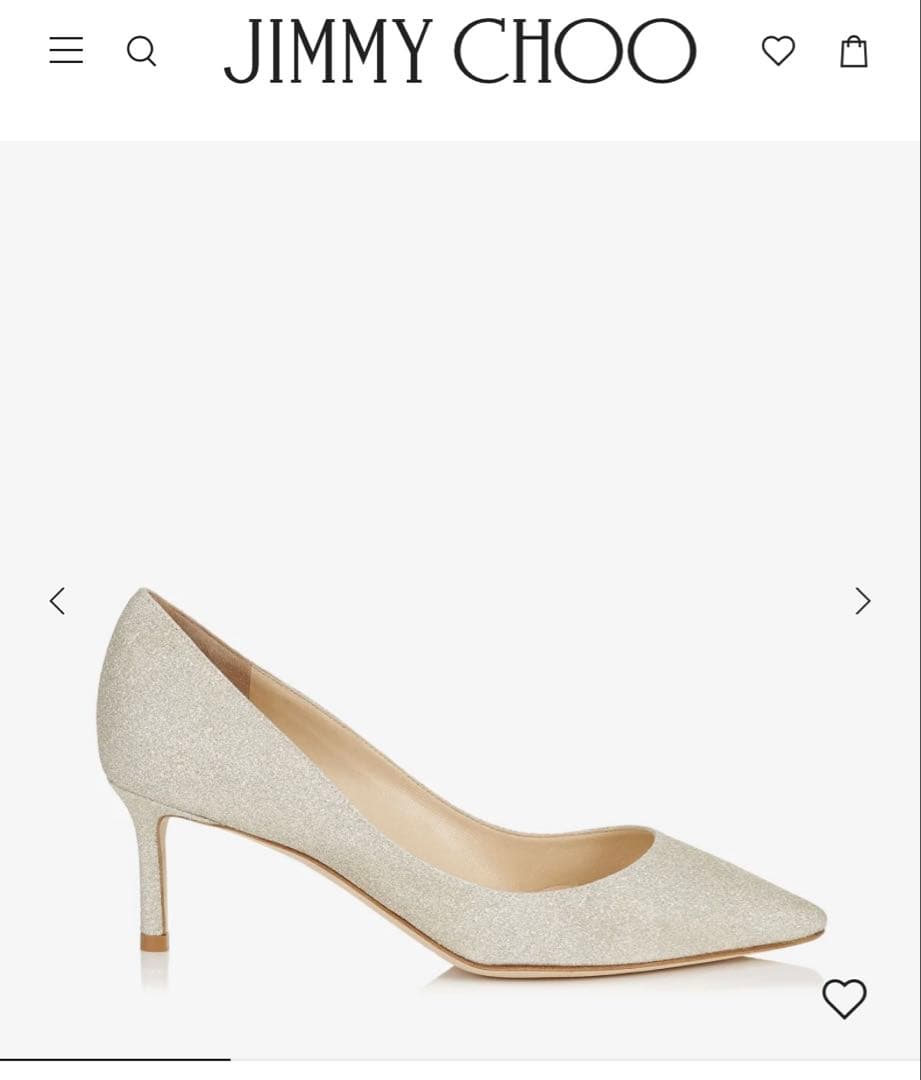Open the search magnifier
The image size is (921, 1080).
(141, 51)
